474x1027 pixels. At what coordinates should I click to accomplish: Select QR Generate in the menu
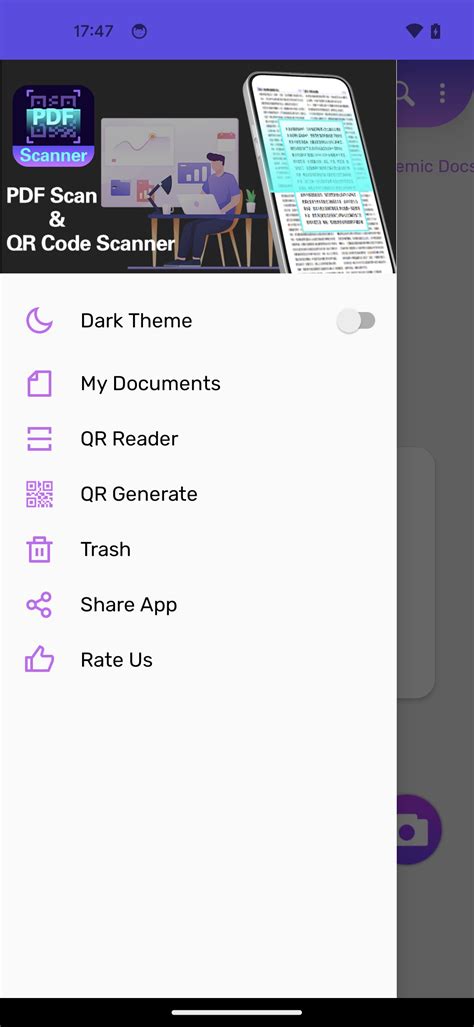[x=198, y=494]
